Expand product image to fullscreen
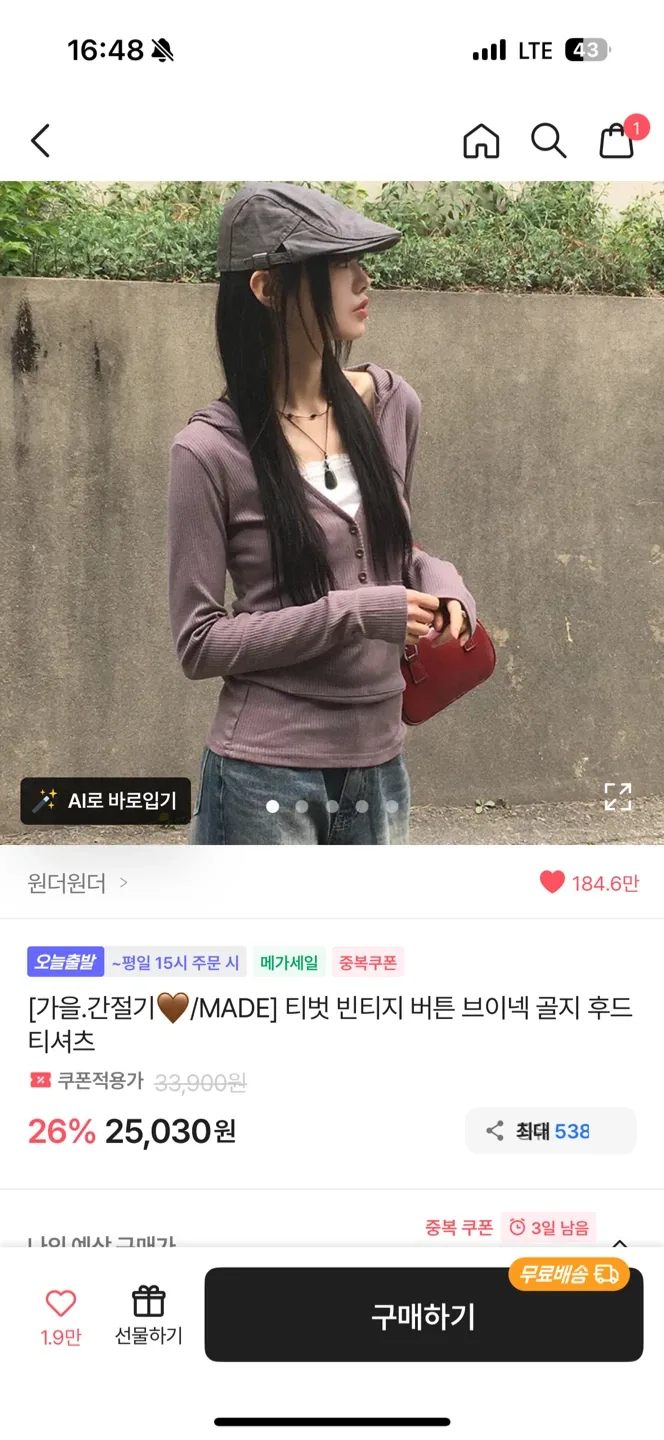The height and width of the screenshot is (1440, 664). point(617,797)
